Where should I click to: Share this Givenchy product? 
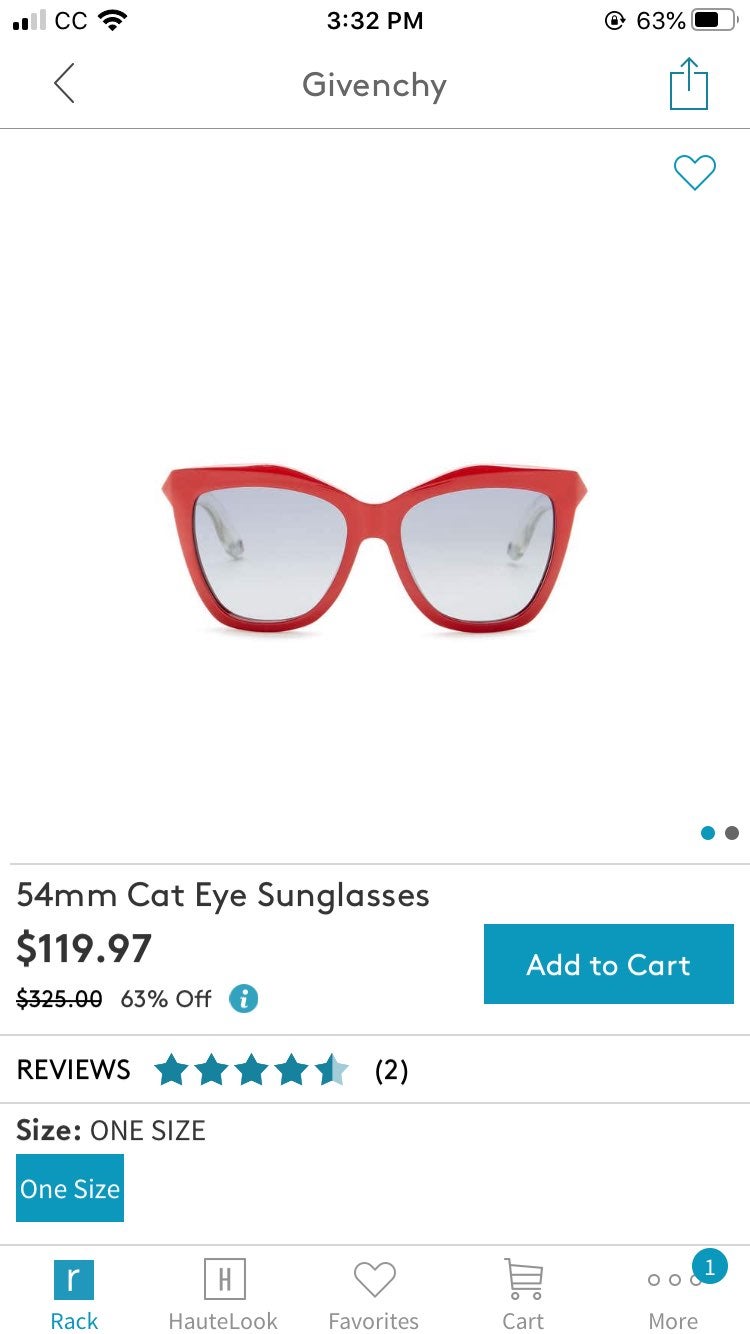(689, 83)
